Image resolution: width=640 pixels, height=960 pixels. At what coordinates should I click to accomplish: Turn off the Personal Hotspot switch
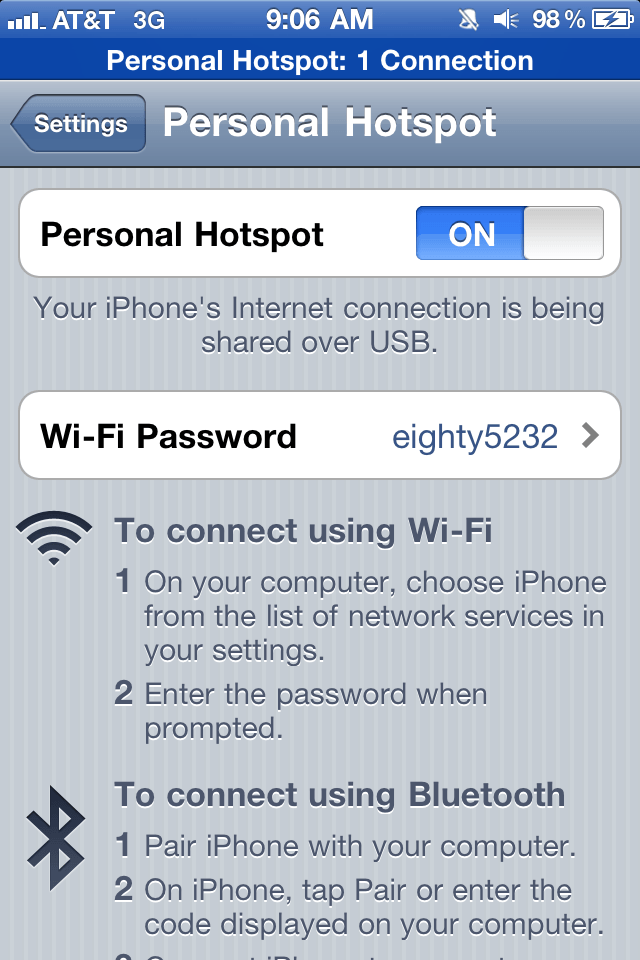509,234
